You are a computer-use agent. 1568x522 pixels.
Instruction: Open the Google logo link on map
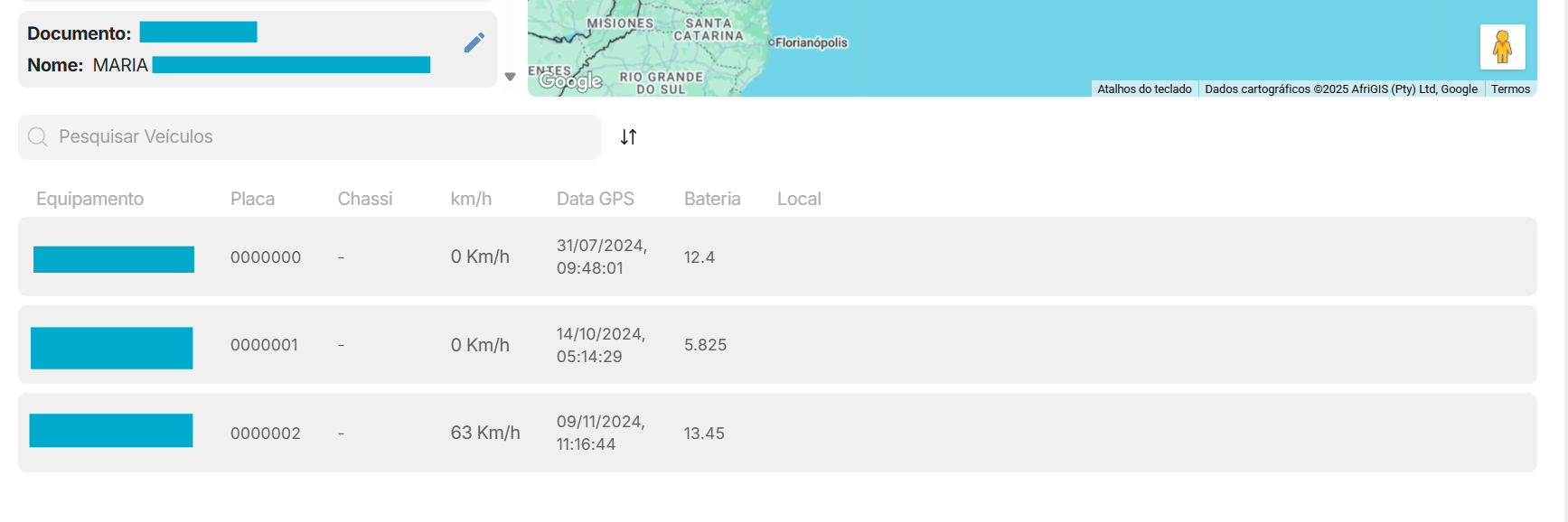(570, 81)
